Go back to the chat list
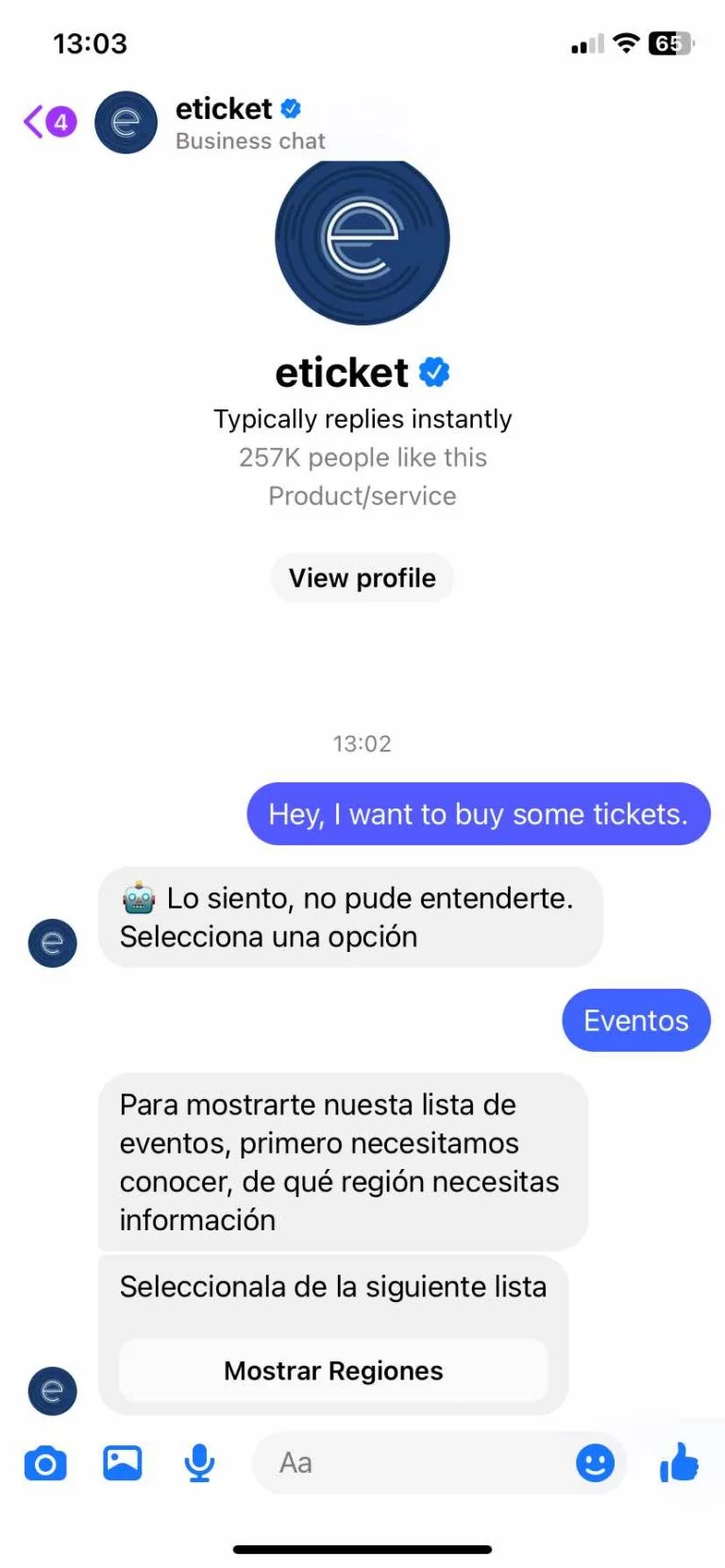This screenshot has width=725, height=1568. pyautogui.click(x=49, y=122)
